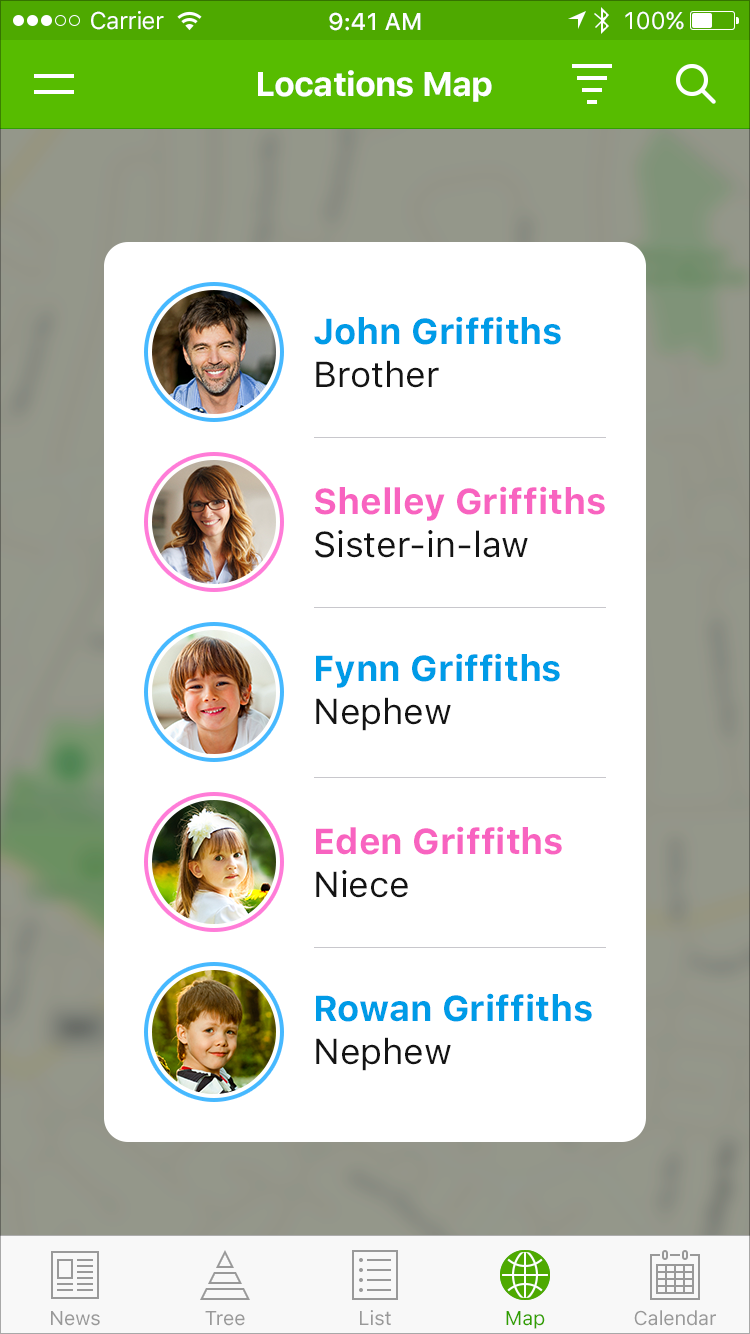750x1334 pixels.
Task: Tap the Map tab
Action: [525, 1287]
